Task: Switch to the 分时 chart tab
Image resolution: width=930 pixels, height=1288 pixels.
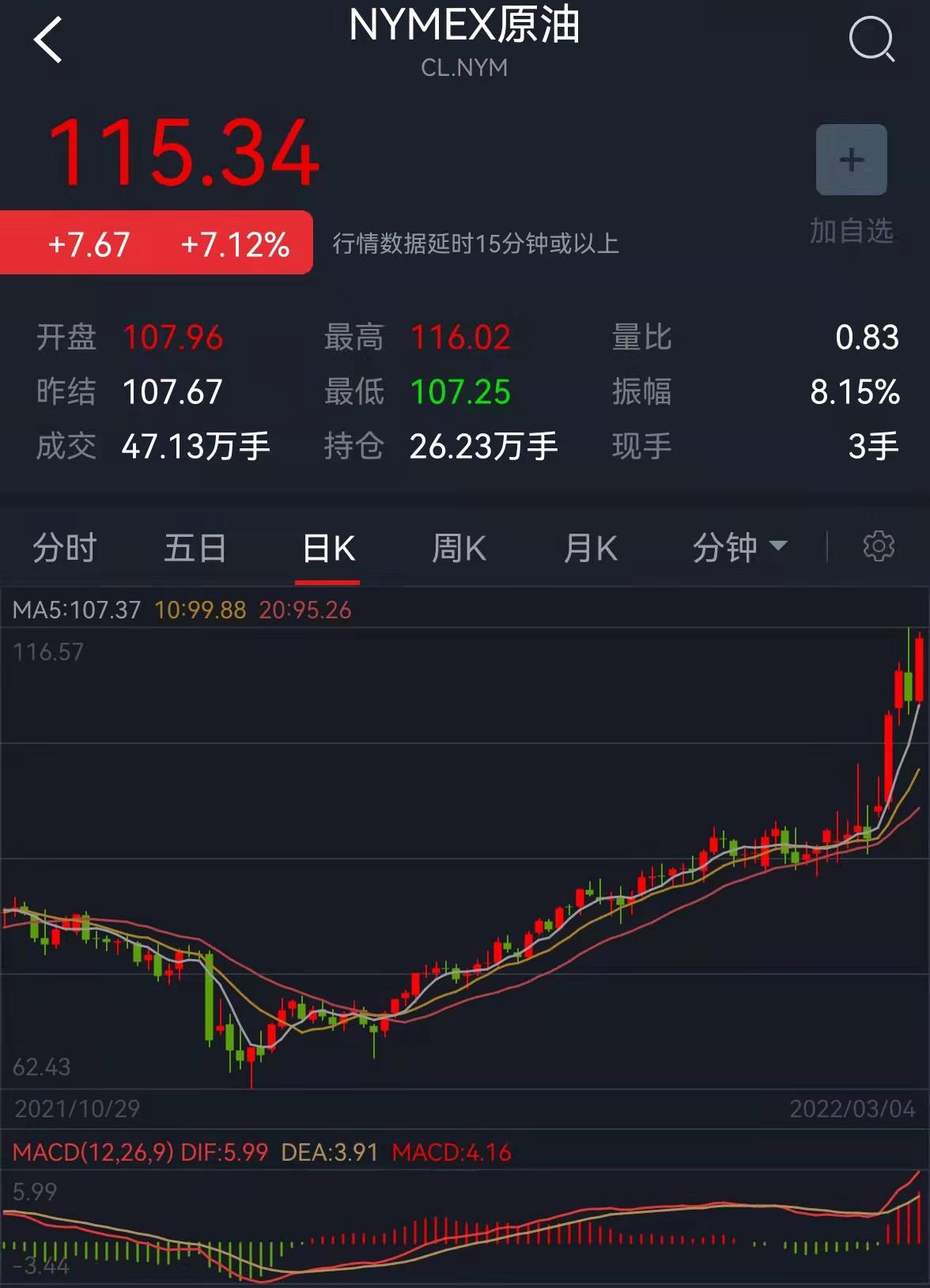Action: 64,548
